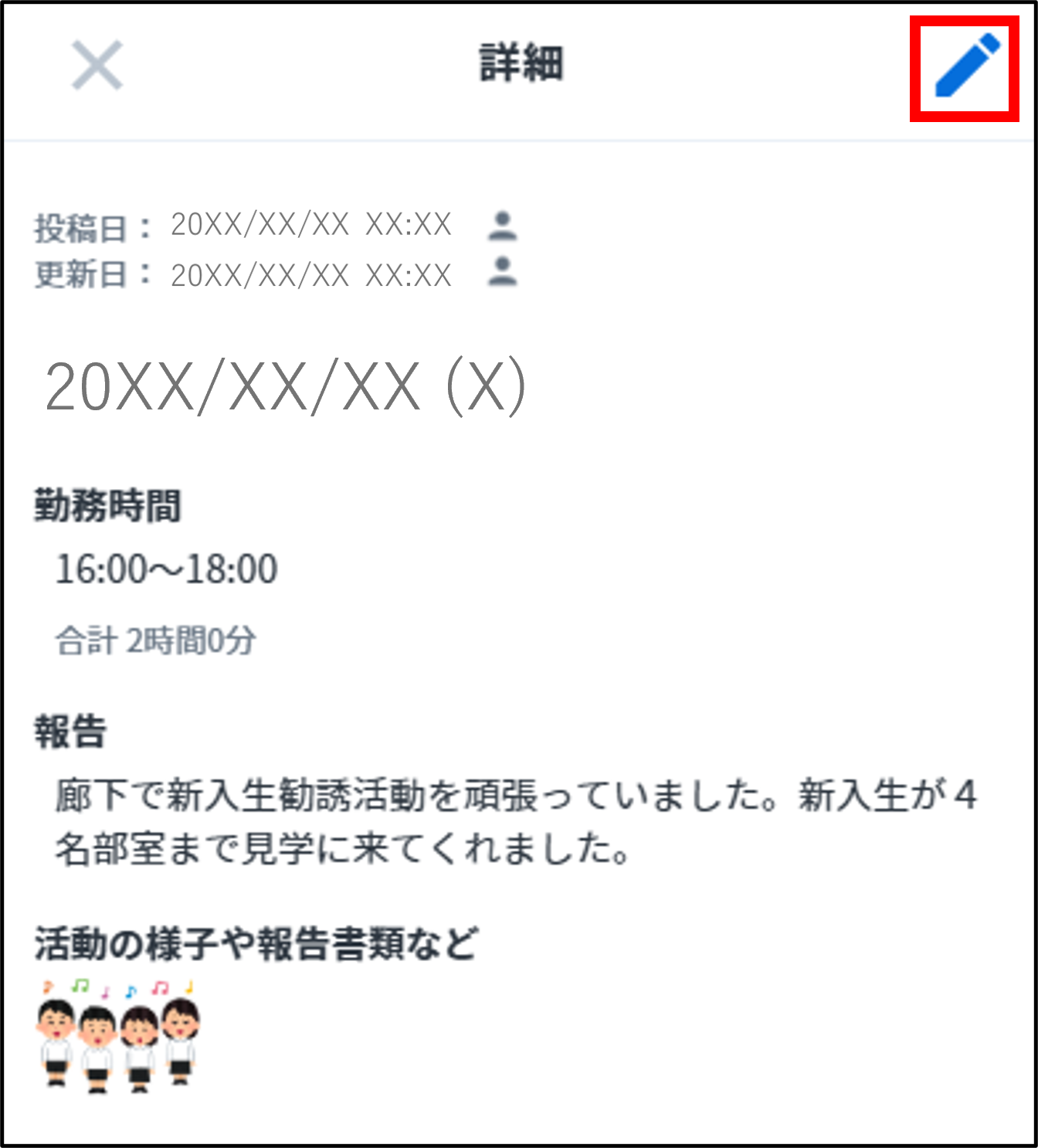Open the attached activity image

point(118,1034)
